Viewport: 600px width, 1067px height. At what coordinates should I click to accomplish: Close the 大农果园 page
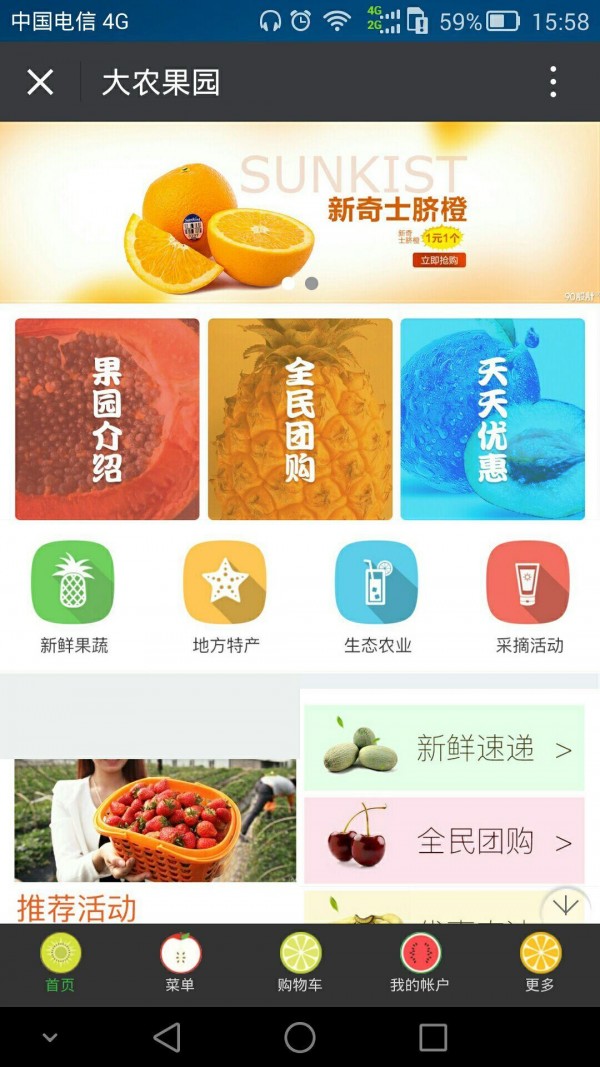coord(40,82)
